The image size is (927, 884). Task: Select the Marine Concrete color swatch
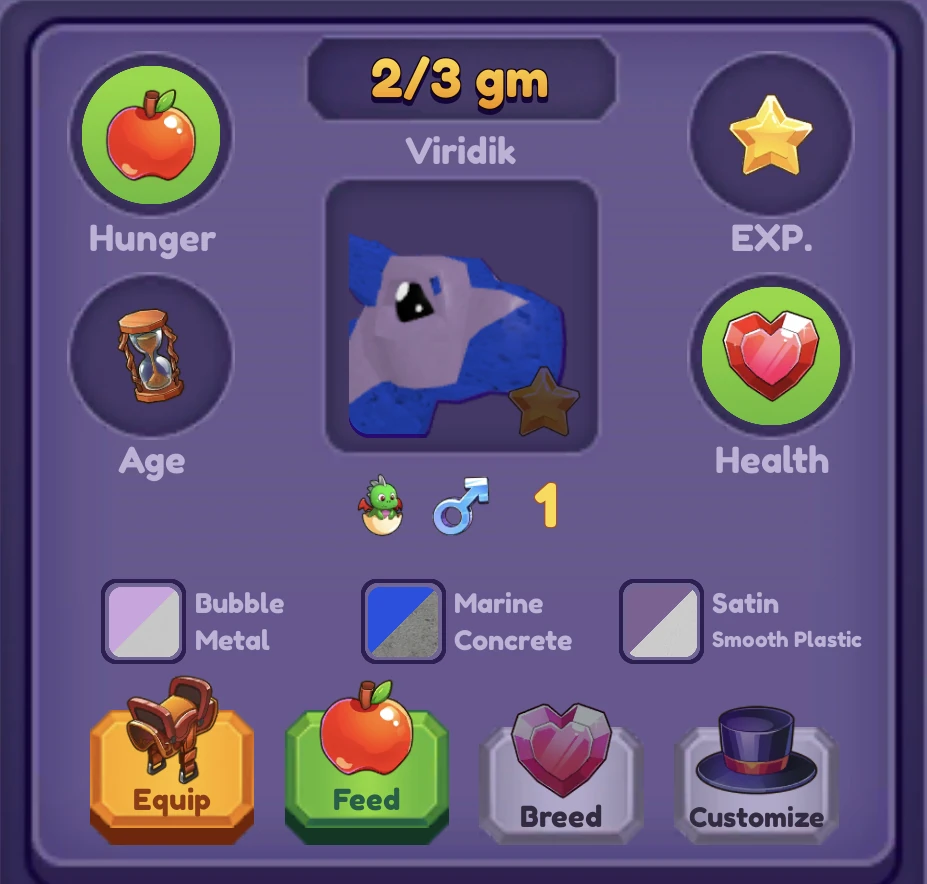403,621
